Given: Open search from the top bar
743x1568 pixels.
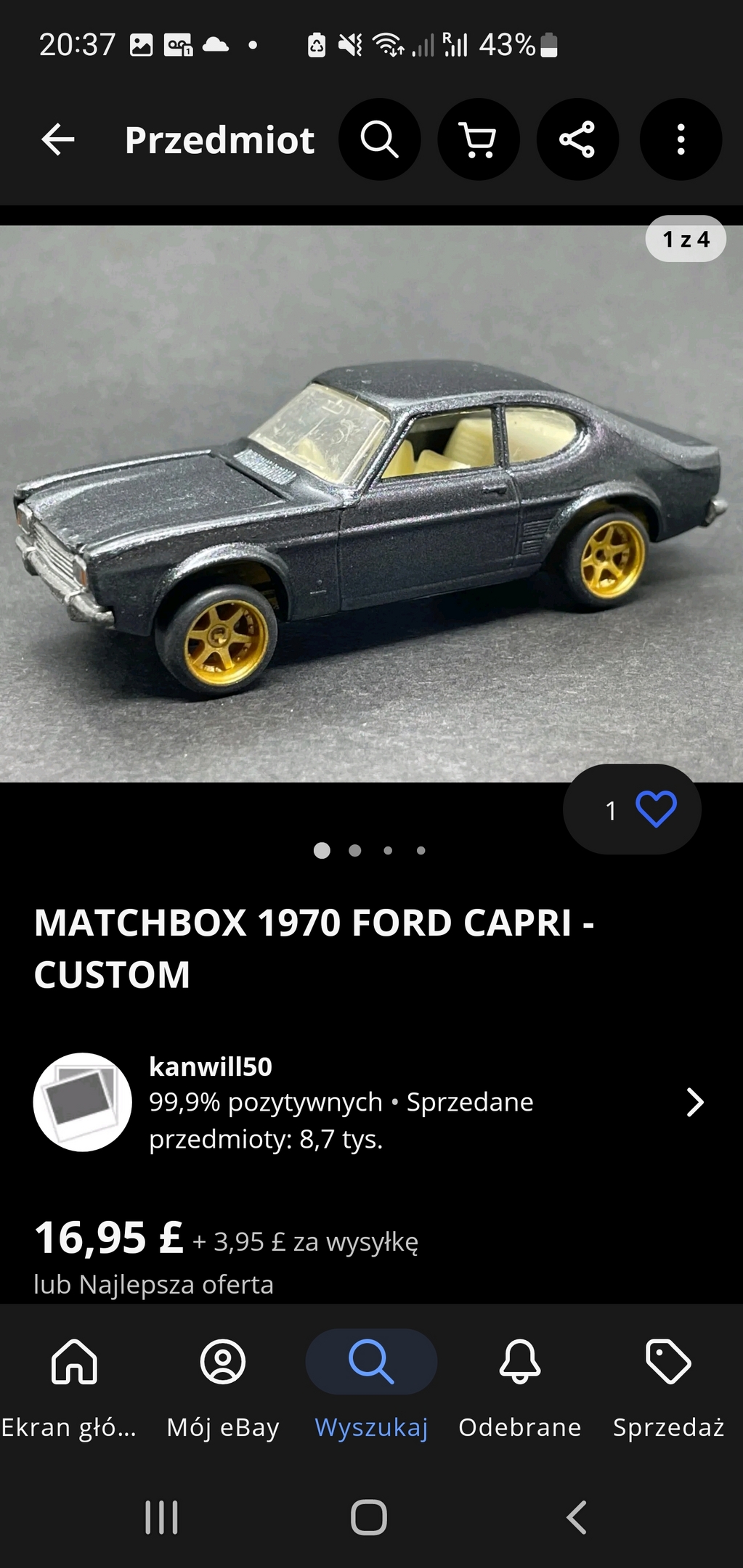Looking at the screenshot, I should coord(380,139).
